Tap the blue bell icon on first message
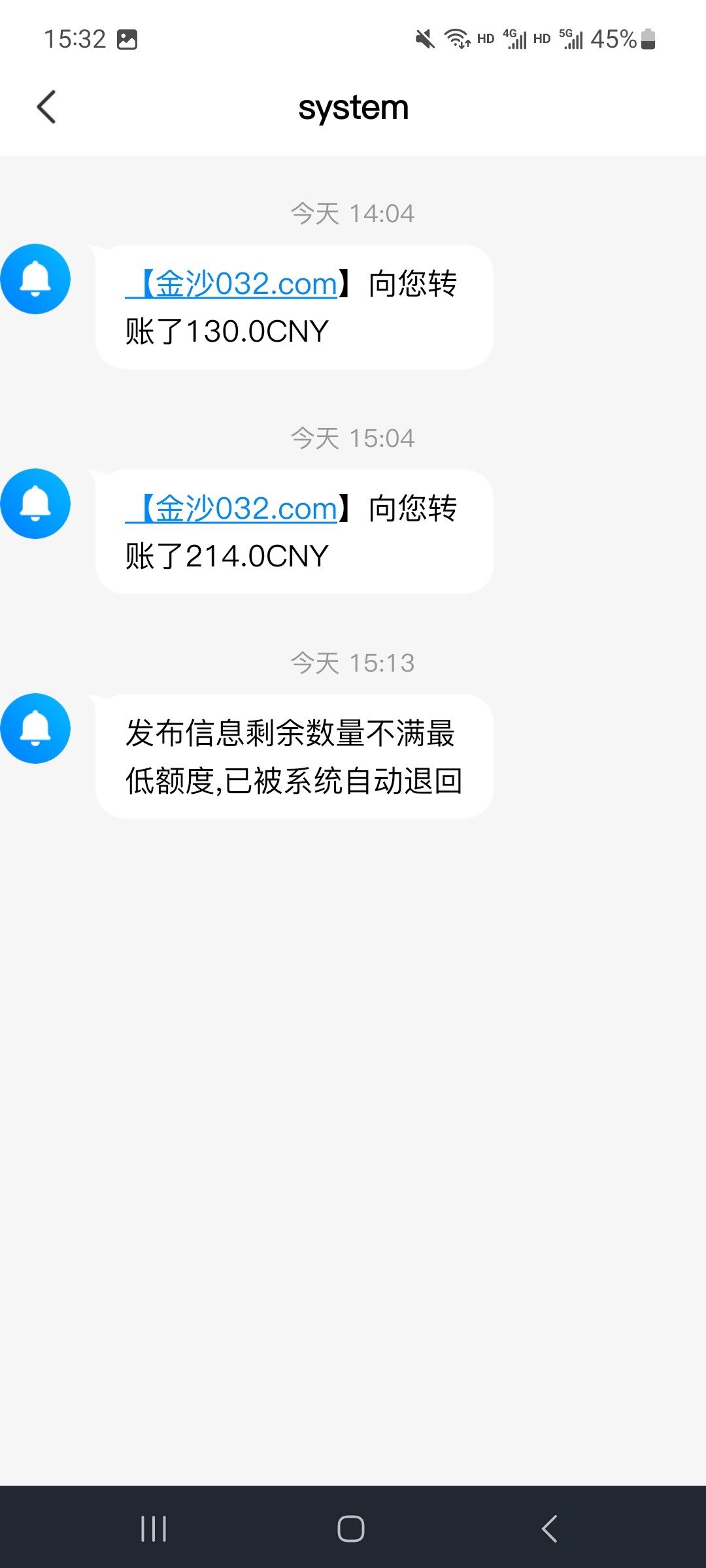Screen dimensions: 706x1568 point(35,278)
